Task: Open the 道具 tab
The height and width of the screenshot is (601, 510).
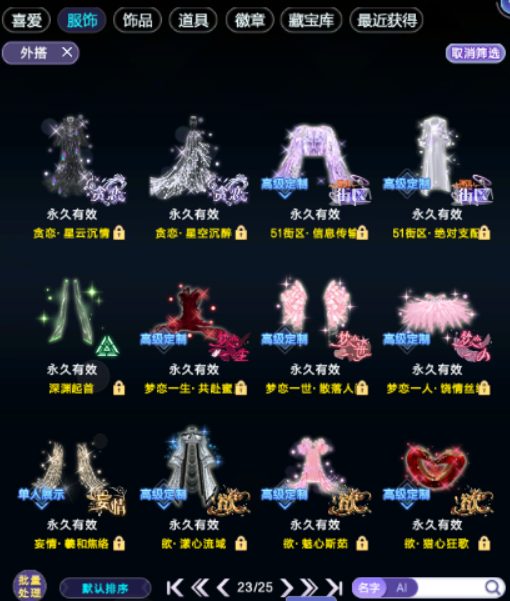Action: (x=193, y=20)
